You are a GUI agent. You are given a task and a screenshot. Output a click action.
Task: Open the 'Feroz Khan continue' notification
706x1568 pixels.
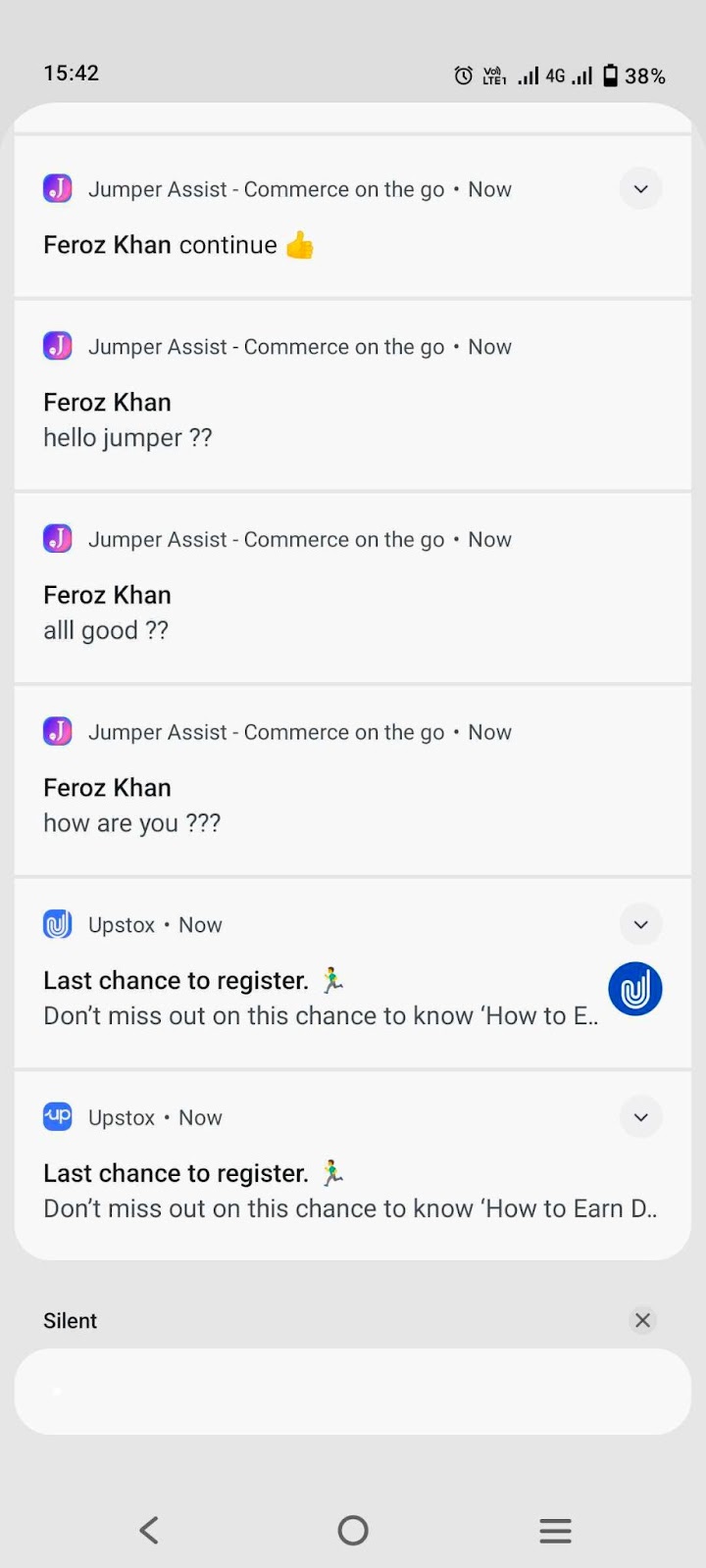(x=353, y=216)
